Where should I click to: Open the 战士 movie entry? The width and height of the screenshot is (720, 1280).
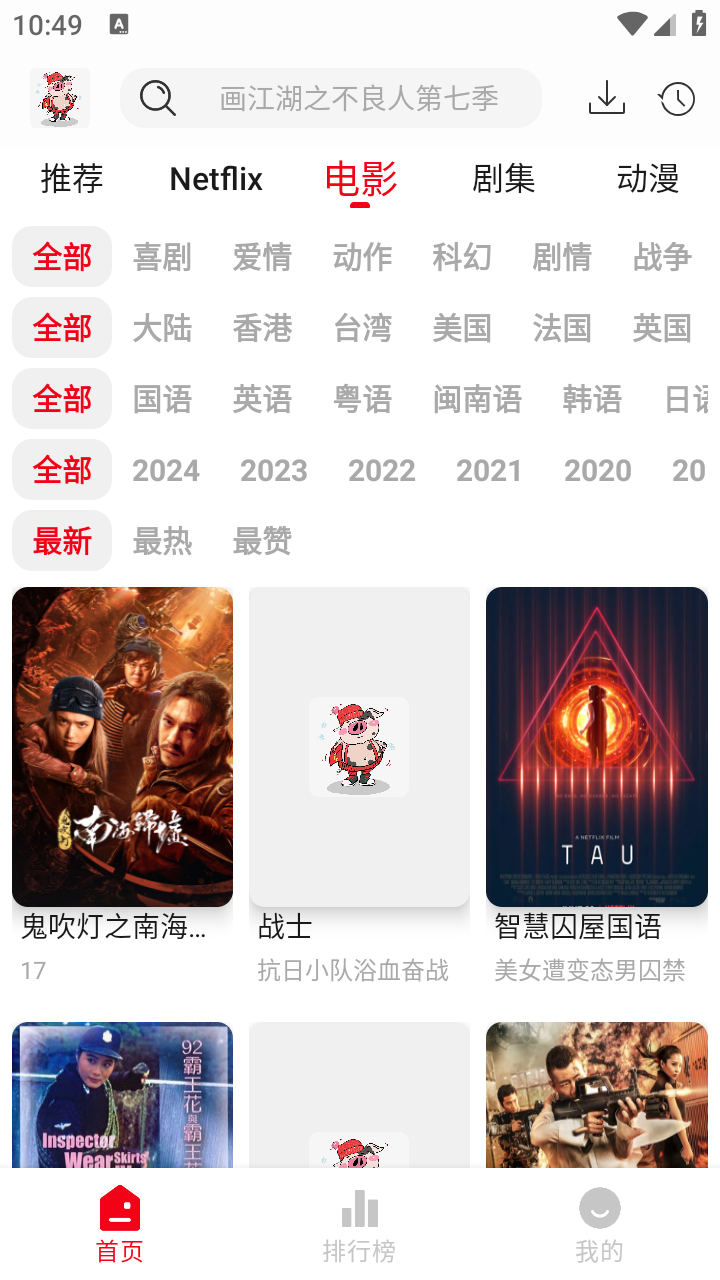359,746
